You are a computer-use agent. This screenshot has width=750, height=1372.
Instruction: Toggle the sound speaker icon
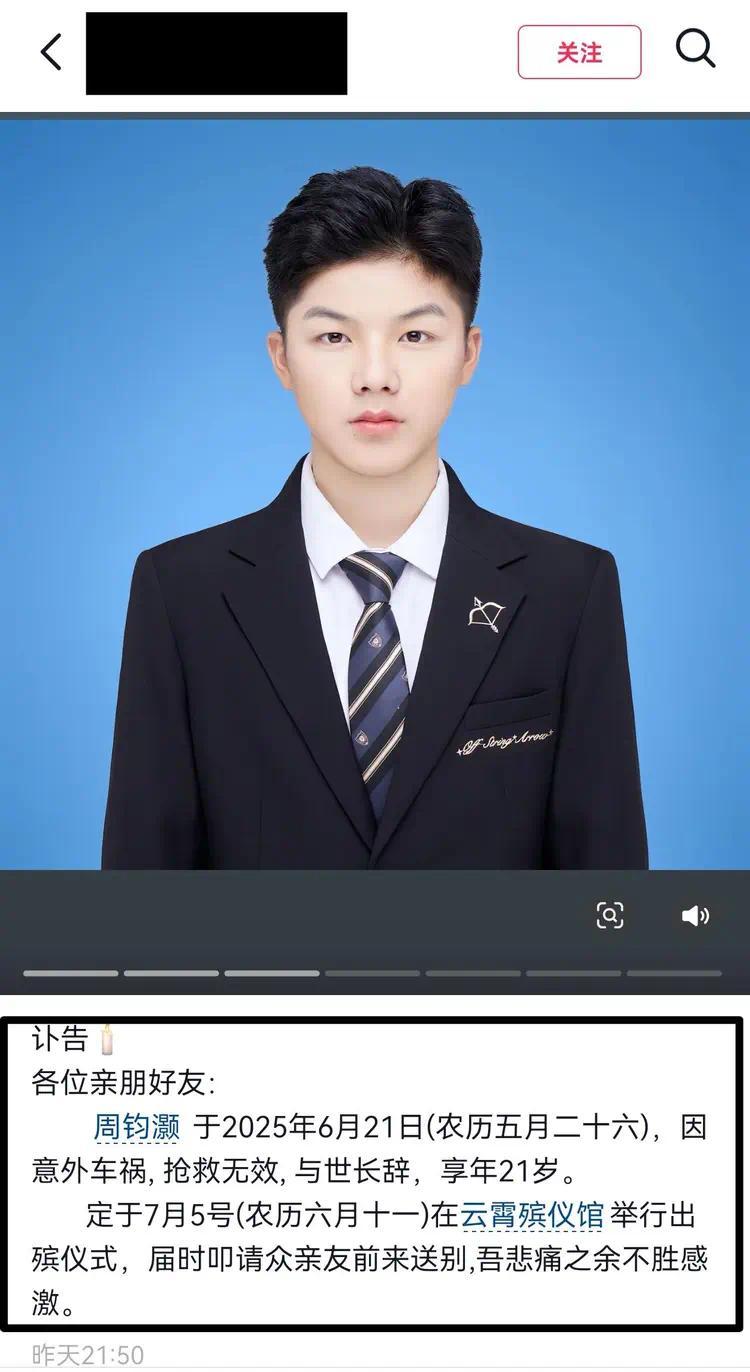[695, 916]
